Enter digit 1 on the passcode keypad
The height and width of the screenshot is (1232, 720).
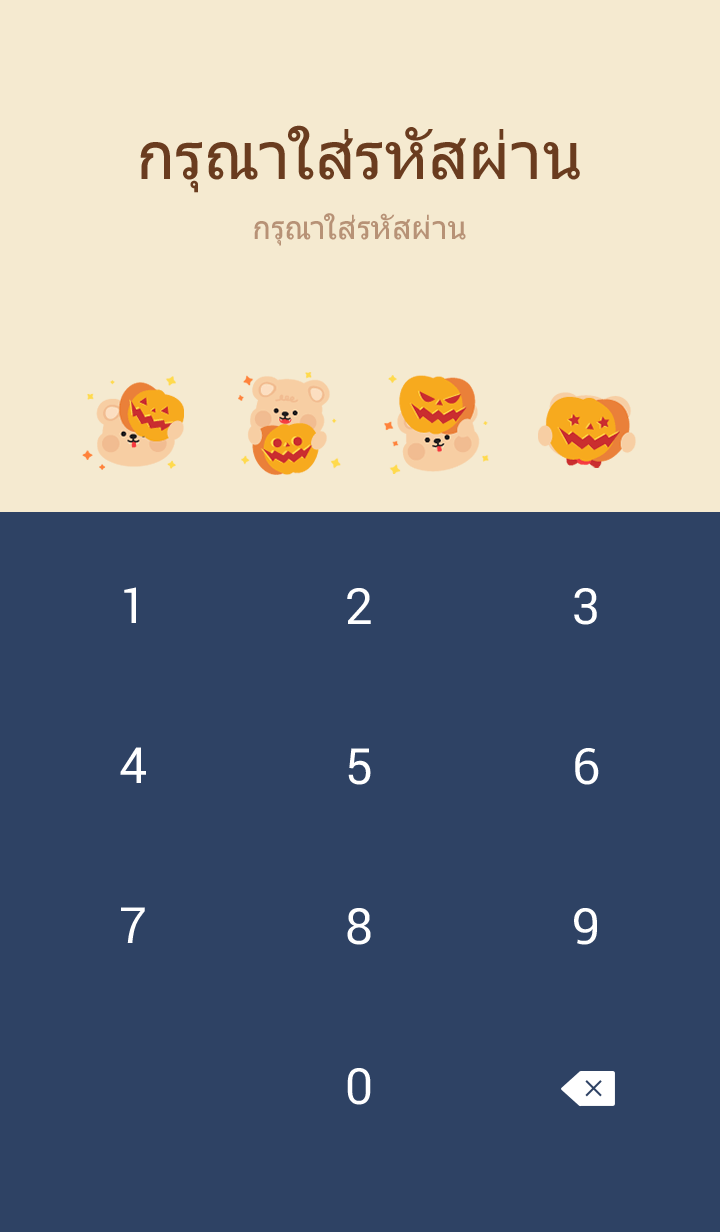click(x=133, y=607)
